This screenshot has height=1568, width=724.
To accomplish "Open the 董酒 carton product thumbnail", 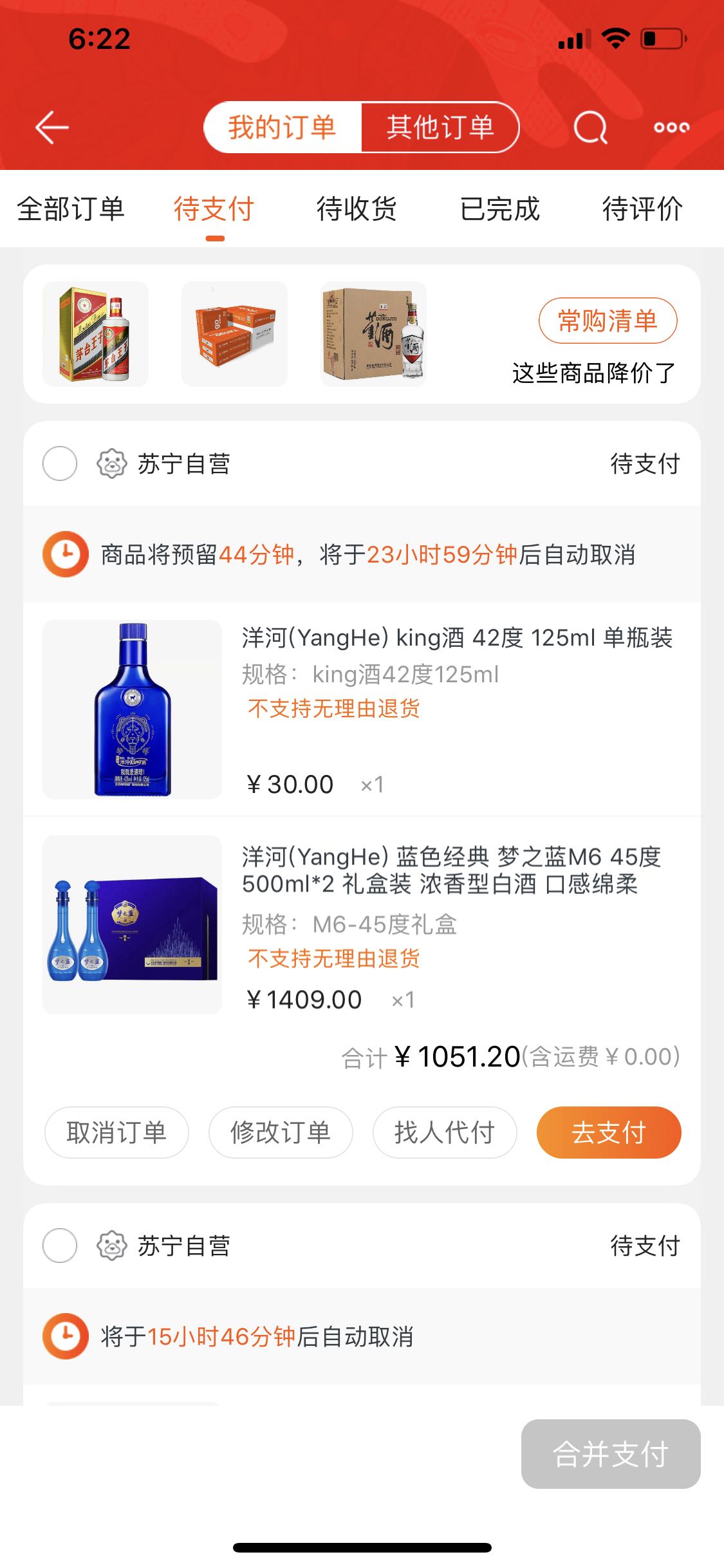I will (374, 334).
